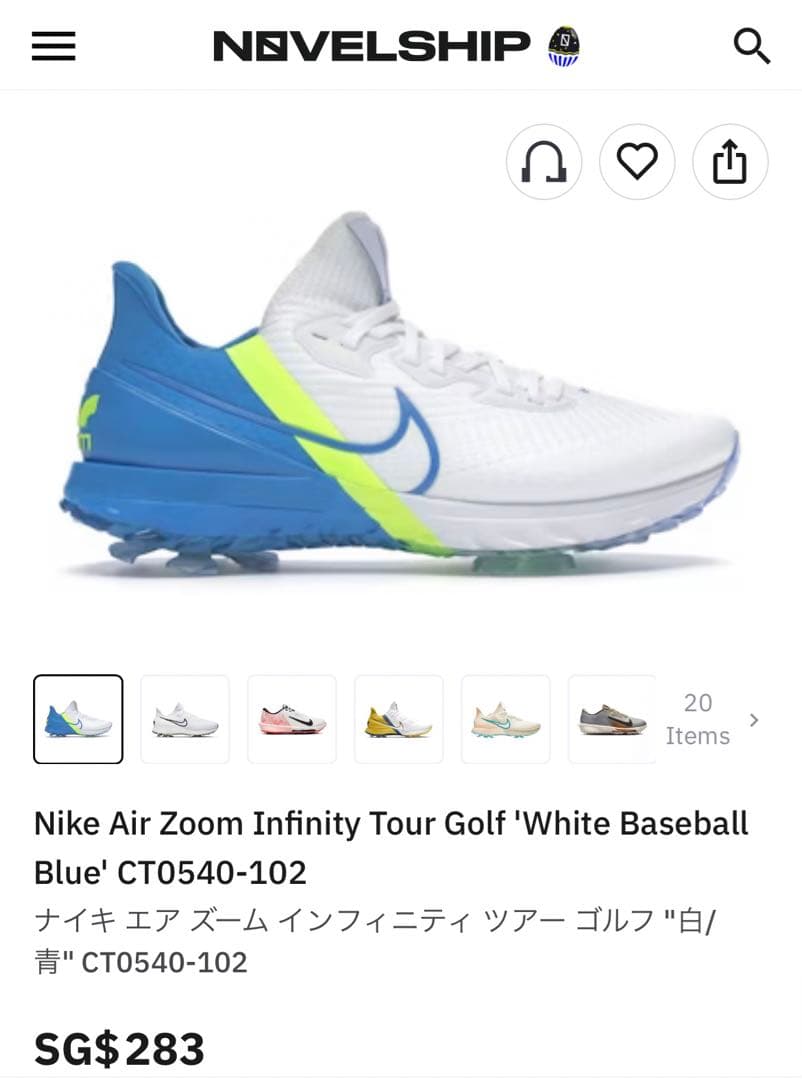Click the customer support headset icon
Viewport: 802px width, 1080px height.
[543, 162]
